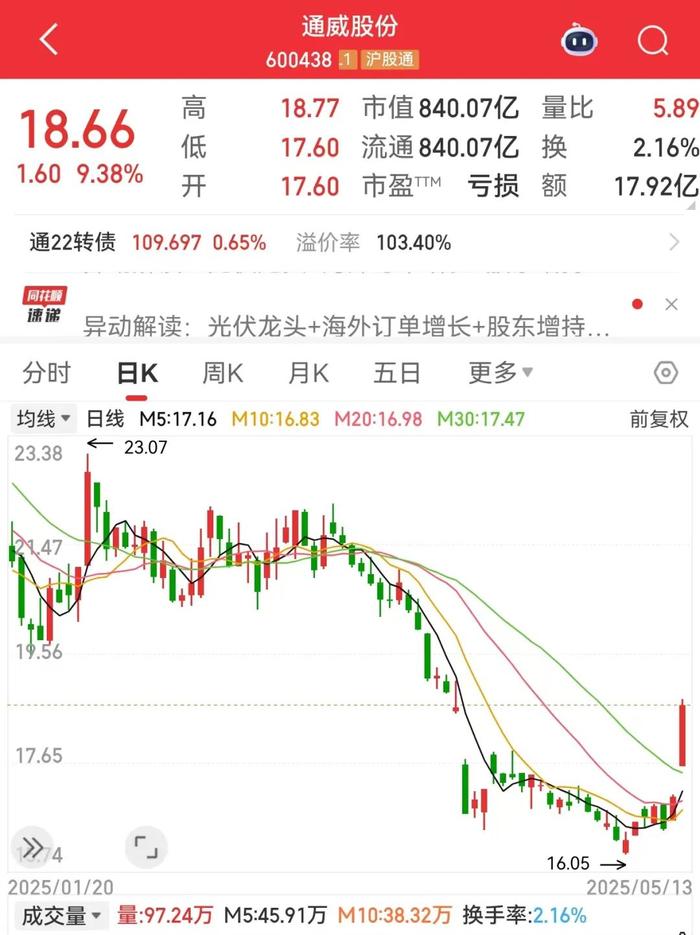Switch to the 周K chart tab
The height and width of the screenshot is (935, 700).
click(x=222, y=373)
